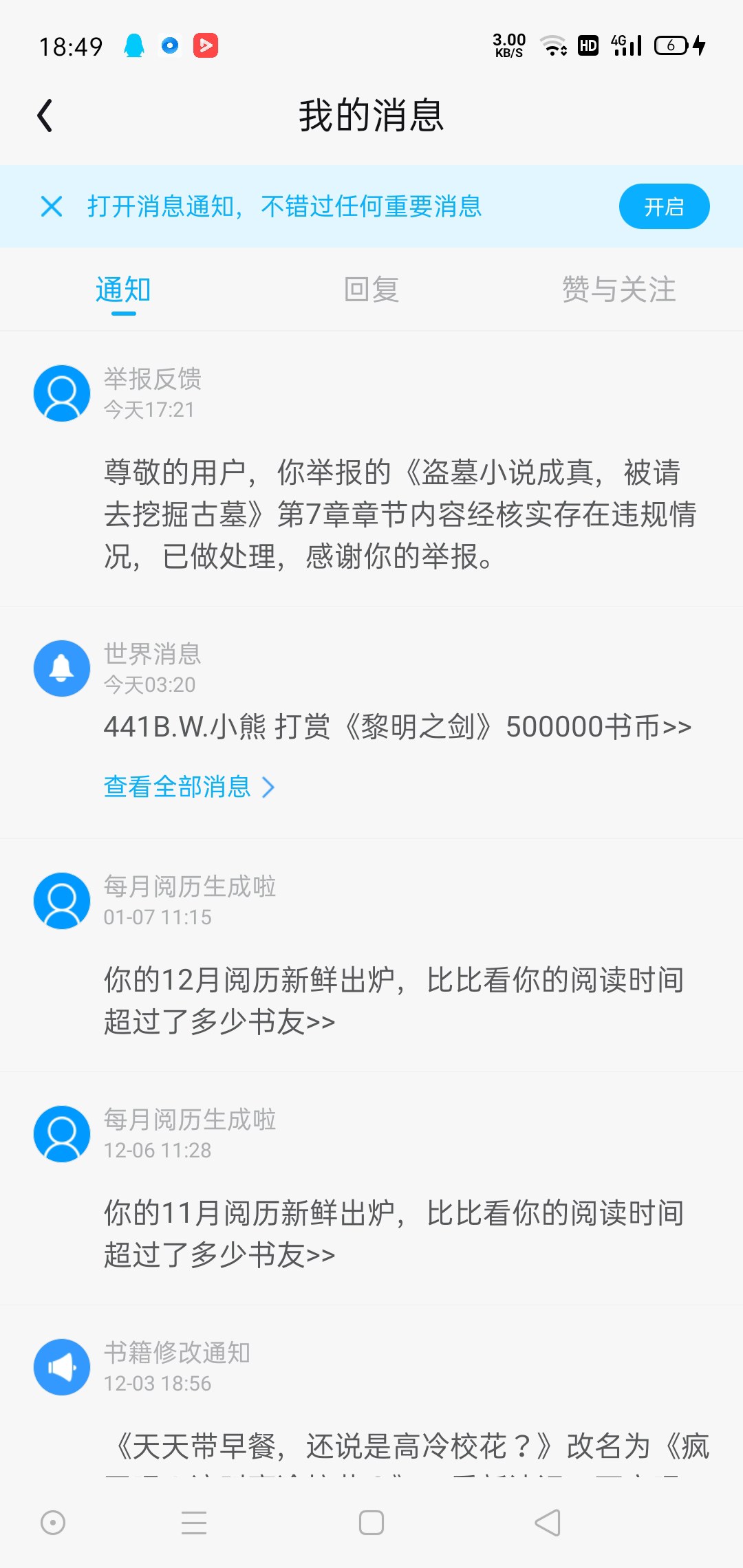This screenshot has height=1568, width=743.
Task: Open the 12月阅历 monthly report message
Action: point(371,955)
